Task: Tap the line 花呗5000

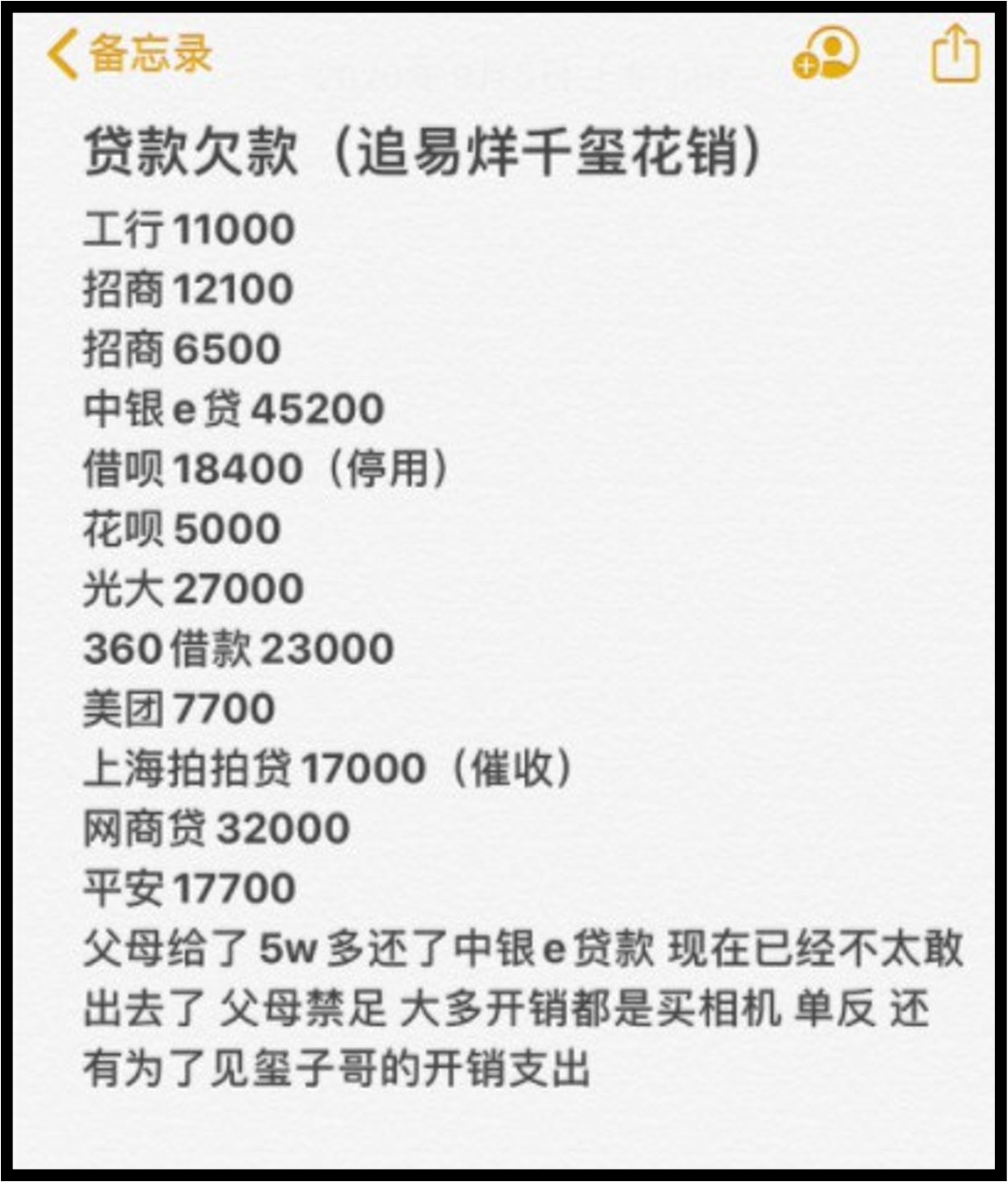Action: point(180,527)
